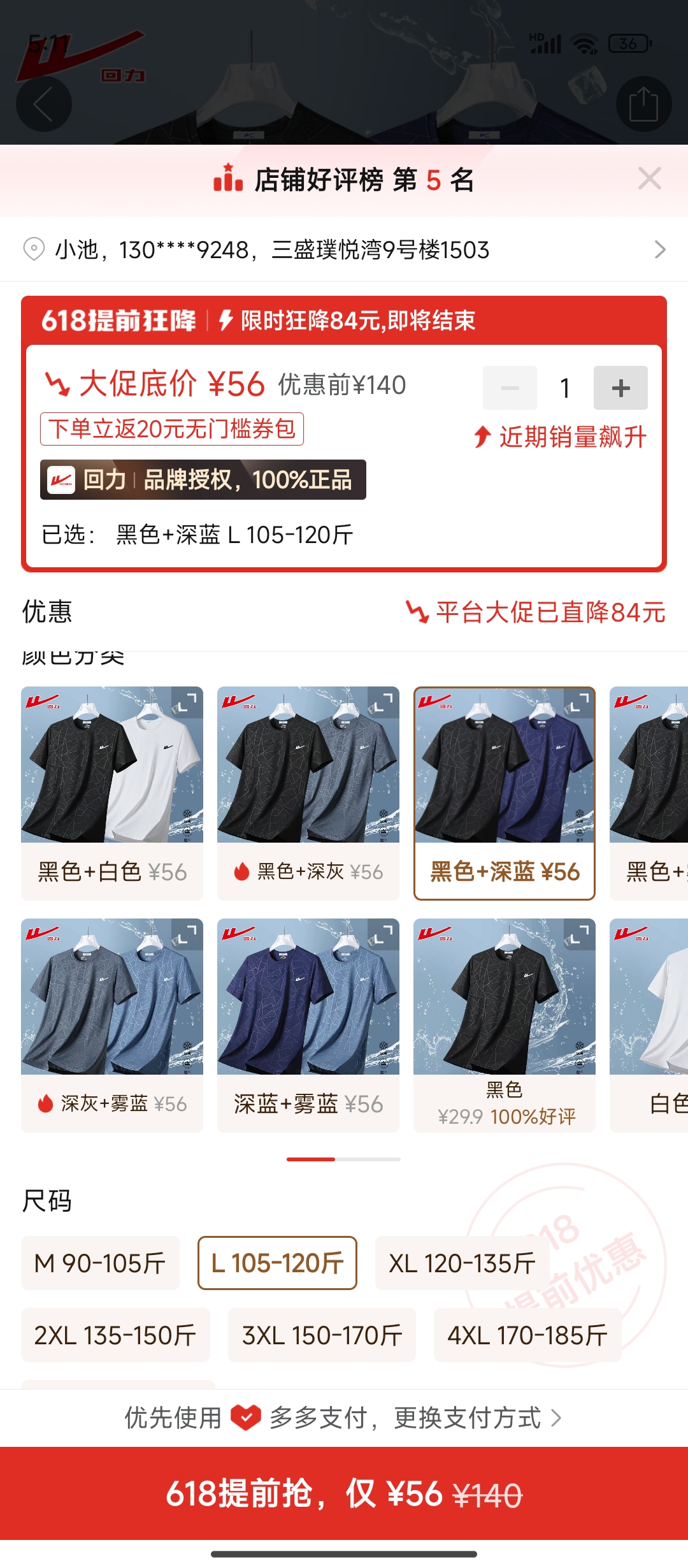The width and height of the screenshot is (688, 1568).
Task: Increase quantity with the plus button
Action: click(x=620, y=388)
